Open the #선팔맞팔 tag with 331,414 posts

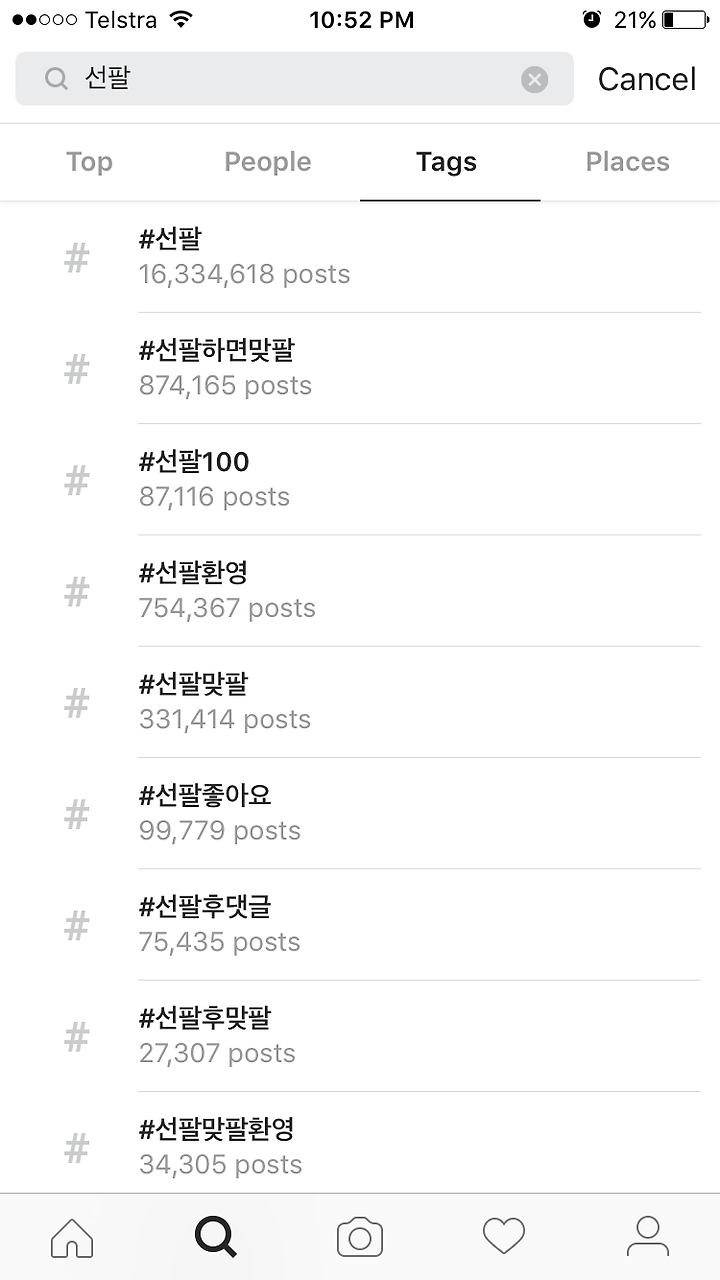pos(360,702)
